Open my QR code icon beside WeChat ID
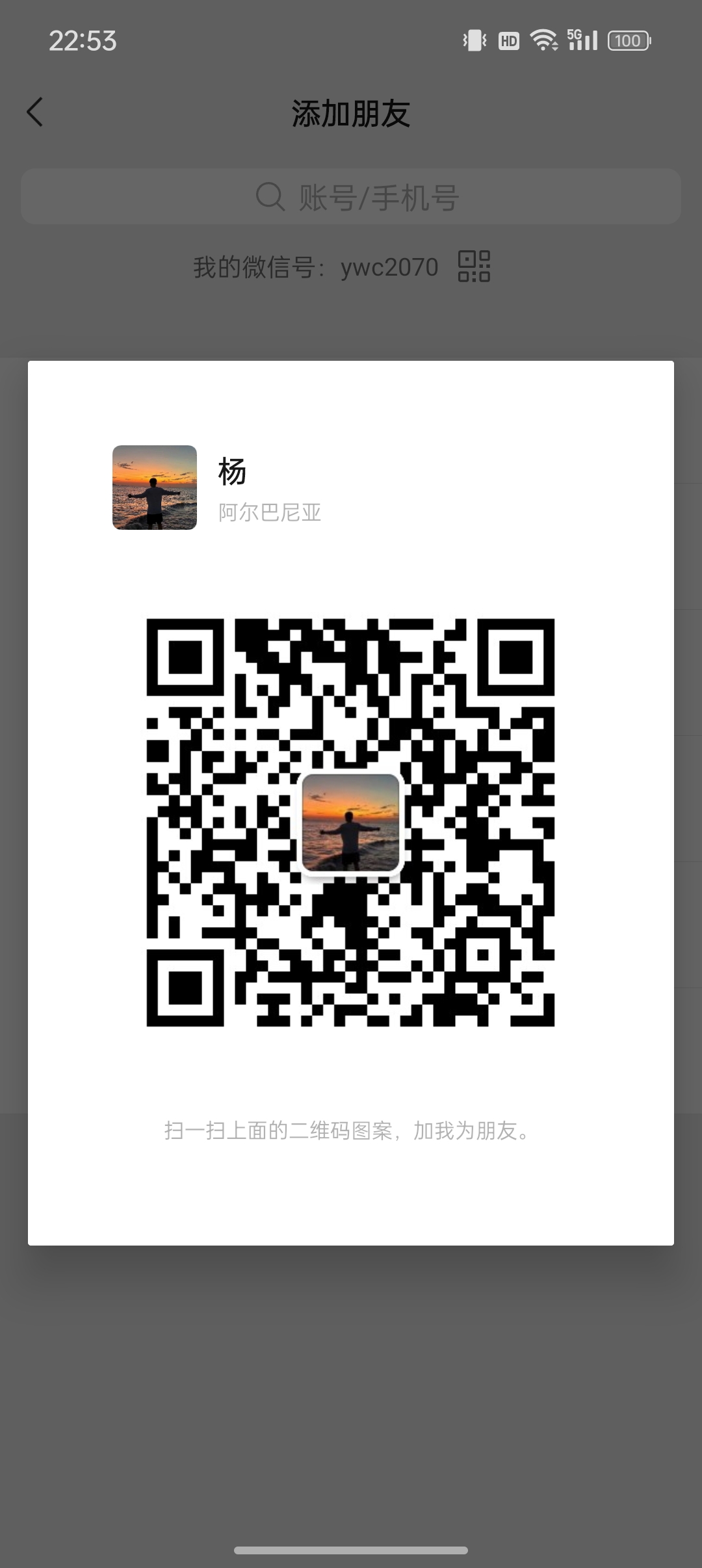Screen dimensions: 702x1568 click(x=474, y=267)
